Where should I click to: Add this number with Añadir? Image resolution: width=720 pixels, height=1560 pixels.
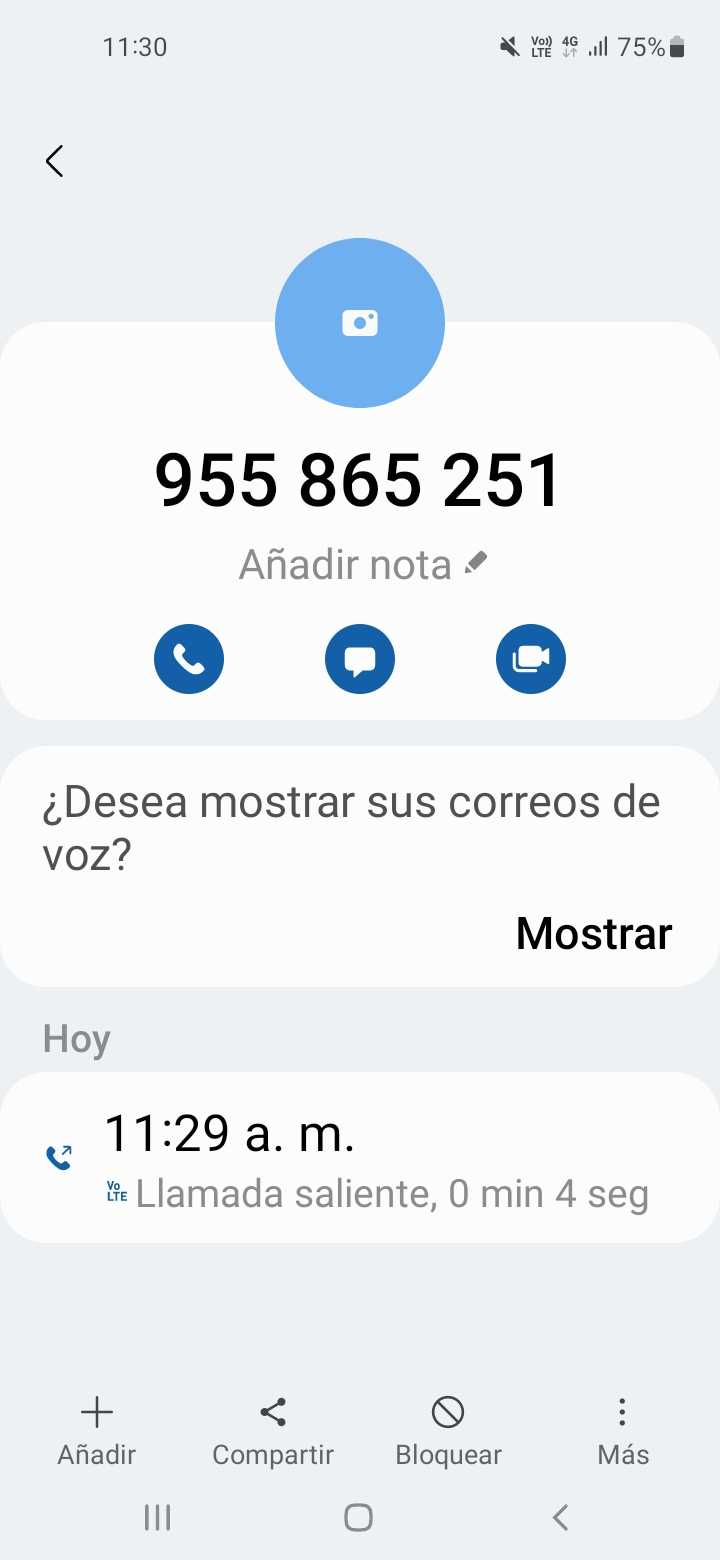click(x=97, y=1431)
